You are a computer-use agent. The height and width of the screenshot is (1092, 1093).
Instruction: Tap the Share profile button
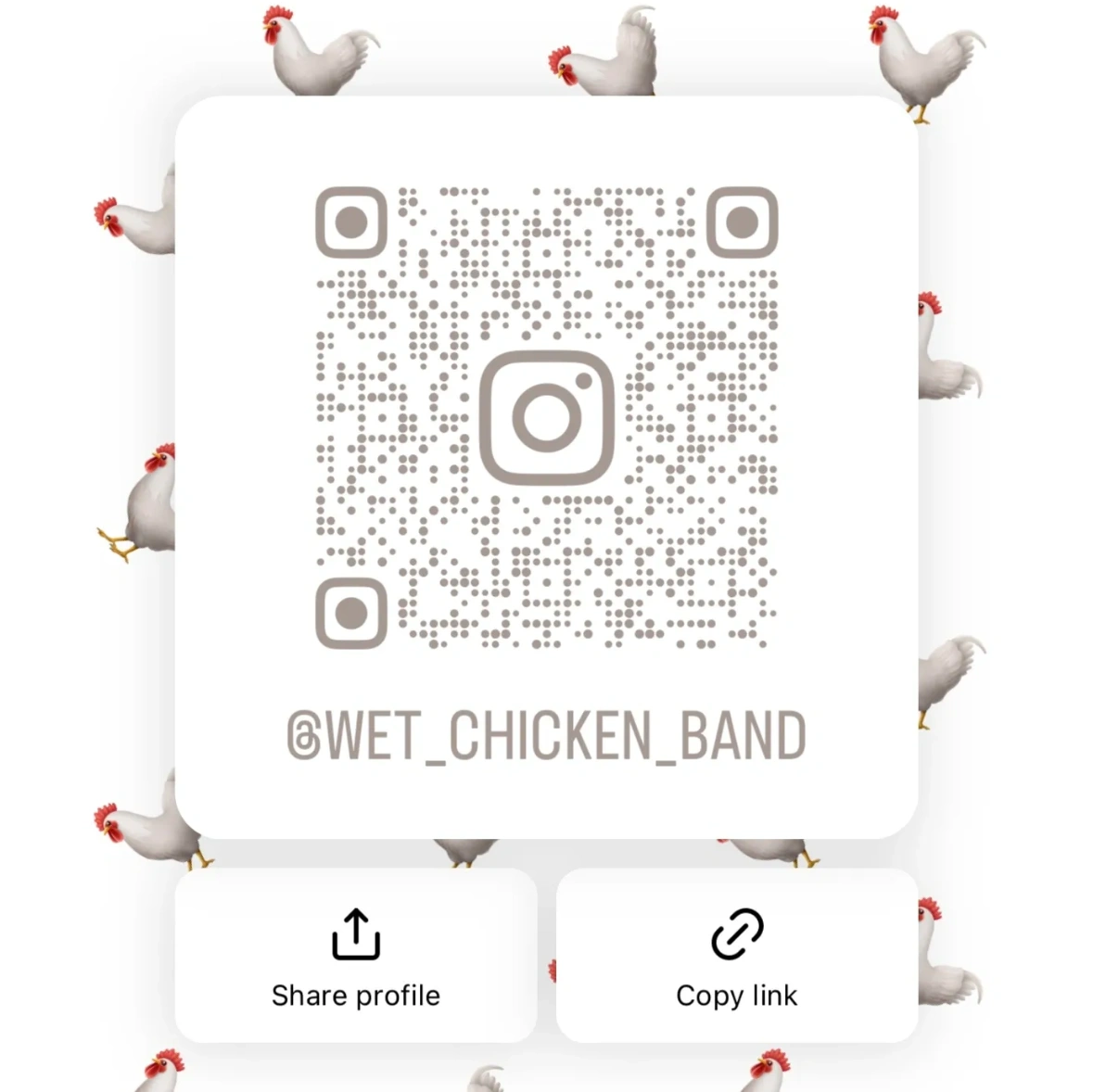(x=356, y=957)
